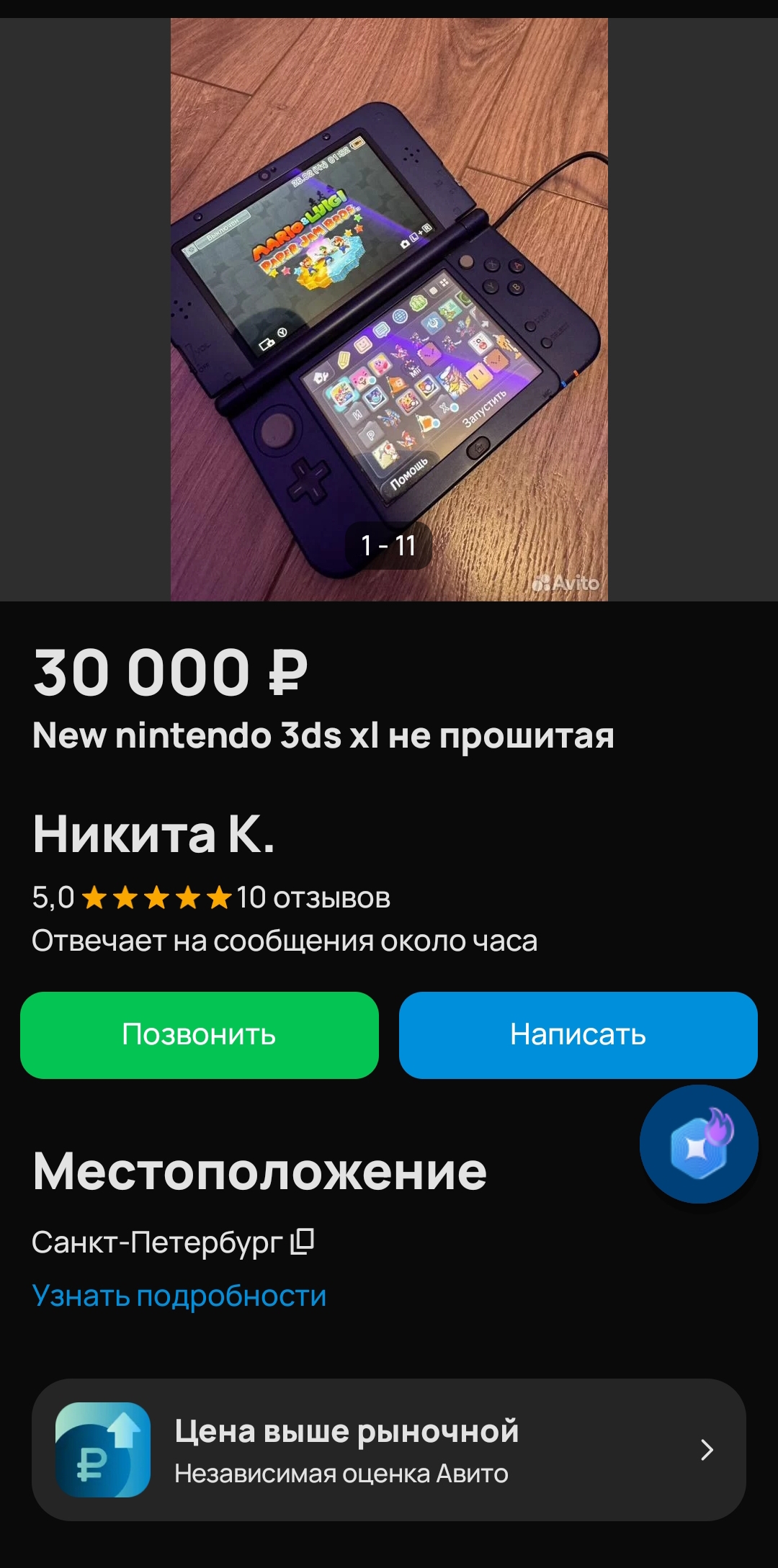Open the Узнать подробности link
Viewport: 778px width, 1568px height.
pyautogui.click(x=179, y=1295)
